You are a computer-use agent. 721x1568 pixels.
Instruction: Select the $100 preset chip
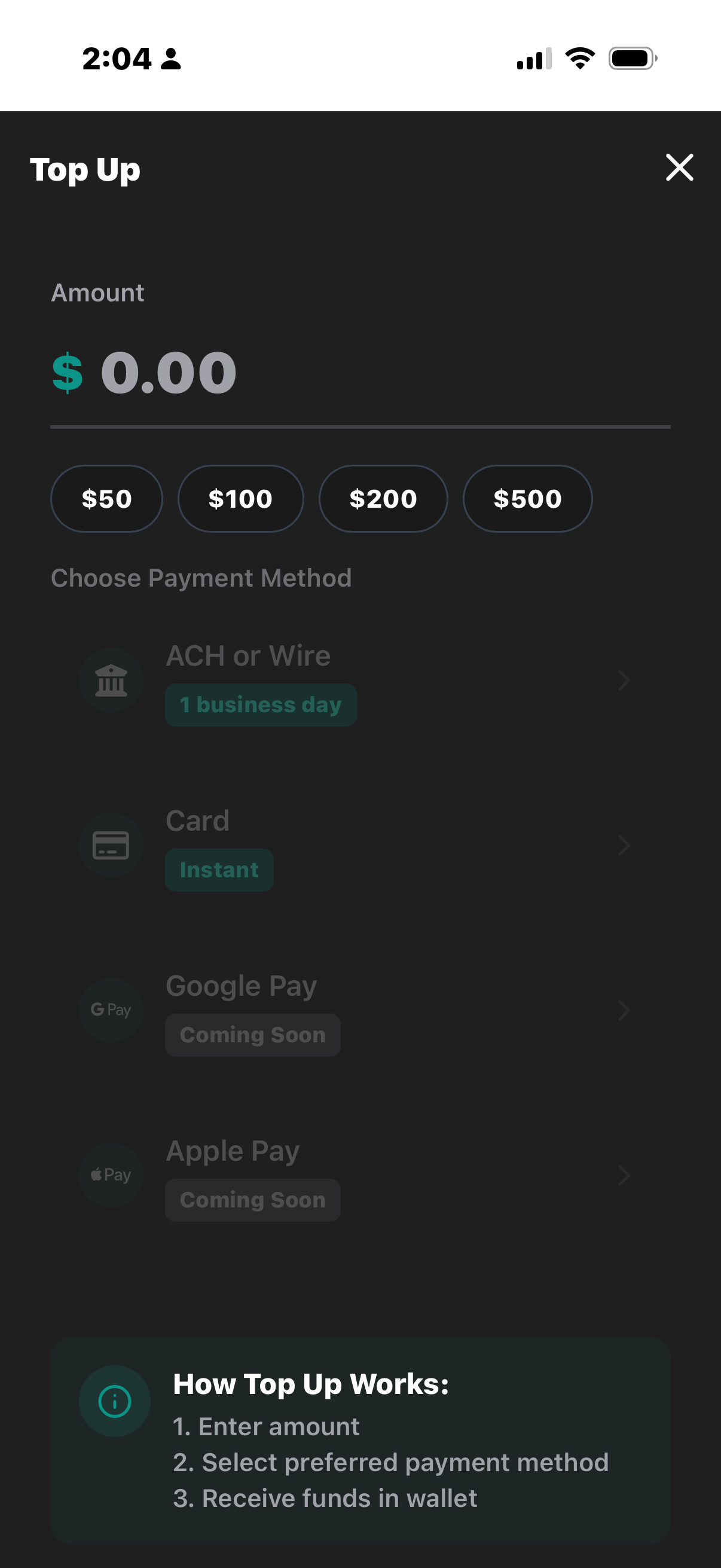tap(240, 499)
